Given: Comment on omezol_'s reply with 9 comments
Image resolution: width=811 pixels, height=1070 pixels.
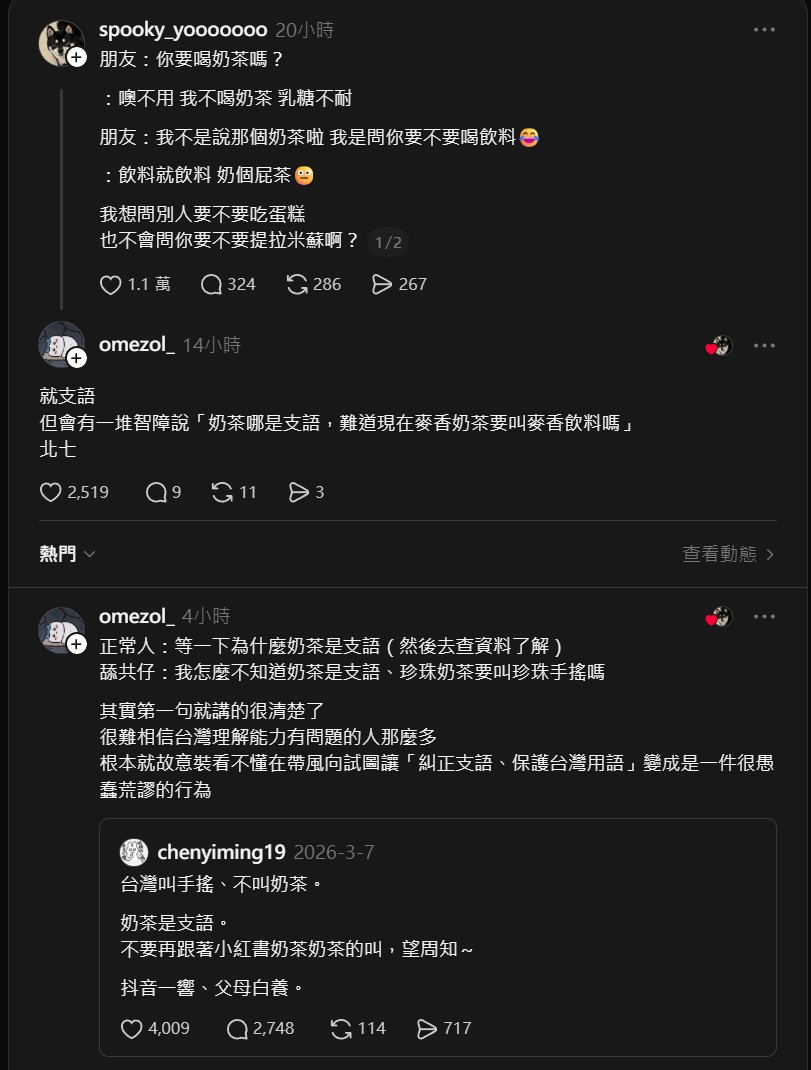Looking at the screenshot, I should click(x=156, y=492).
